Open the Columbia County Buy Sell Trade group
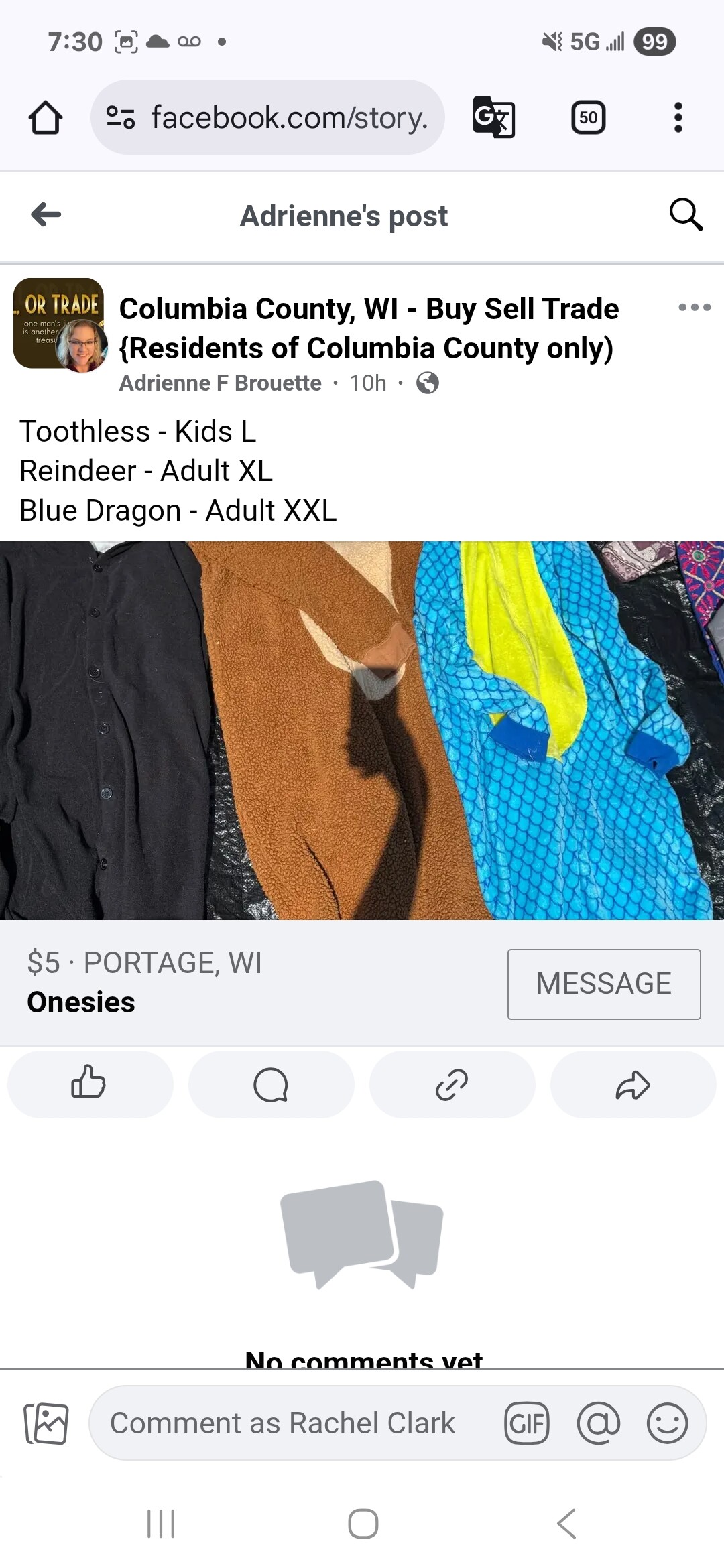 pos(369,328)
